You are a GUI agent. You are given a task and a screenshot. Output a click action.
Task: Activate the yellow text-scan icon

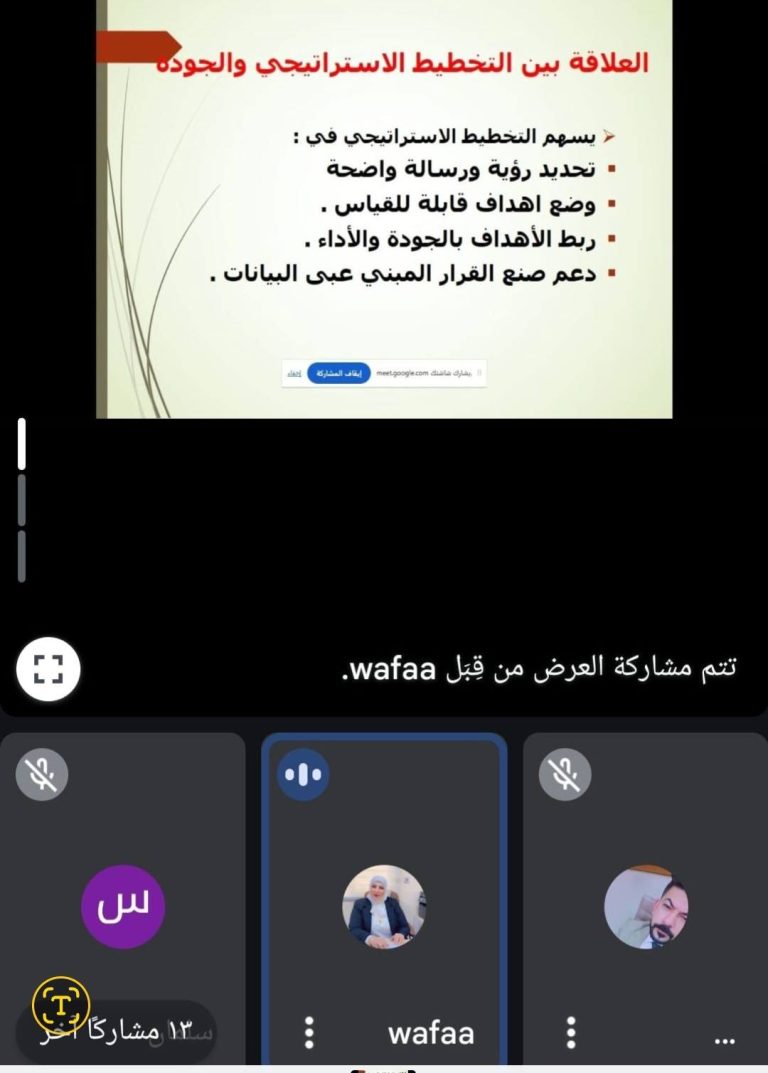pyautogui.click(x=61, y=1005)
